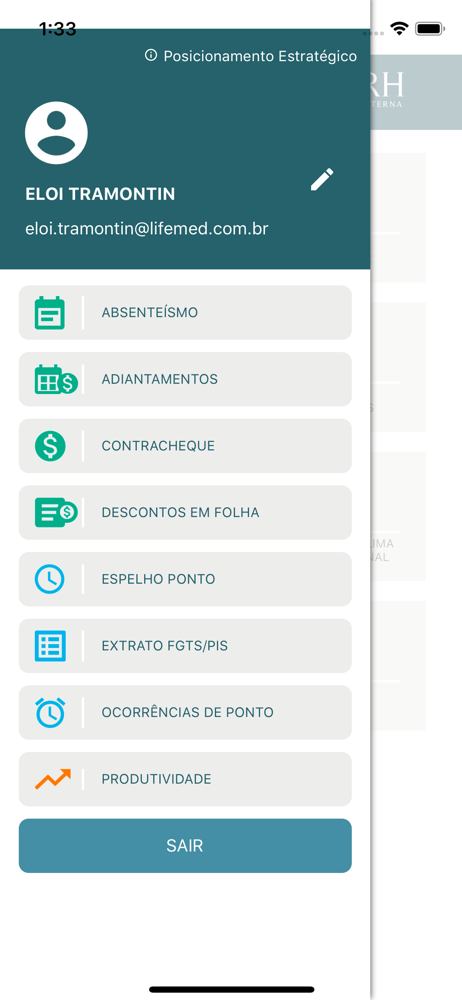Open Descontos em Folha
Image resolution: width=462 pixels, height=1000 pixels.
click(x=185, y=512)
